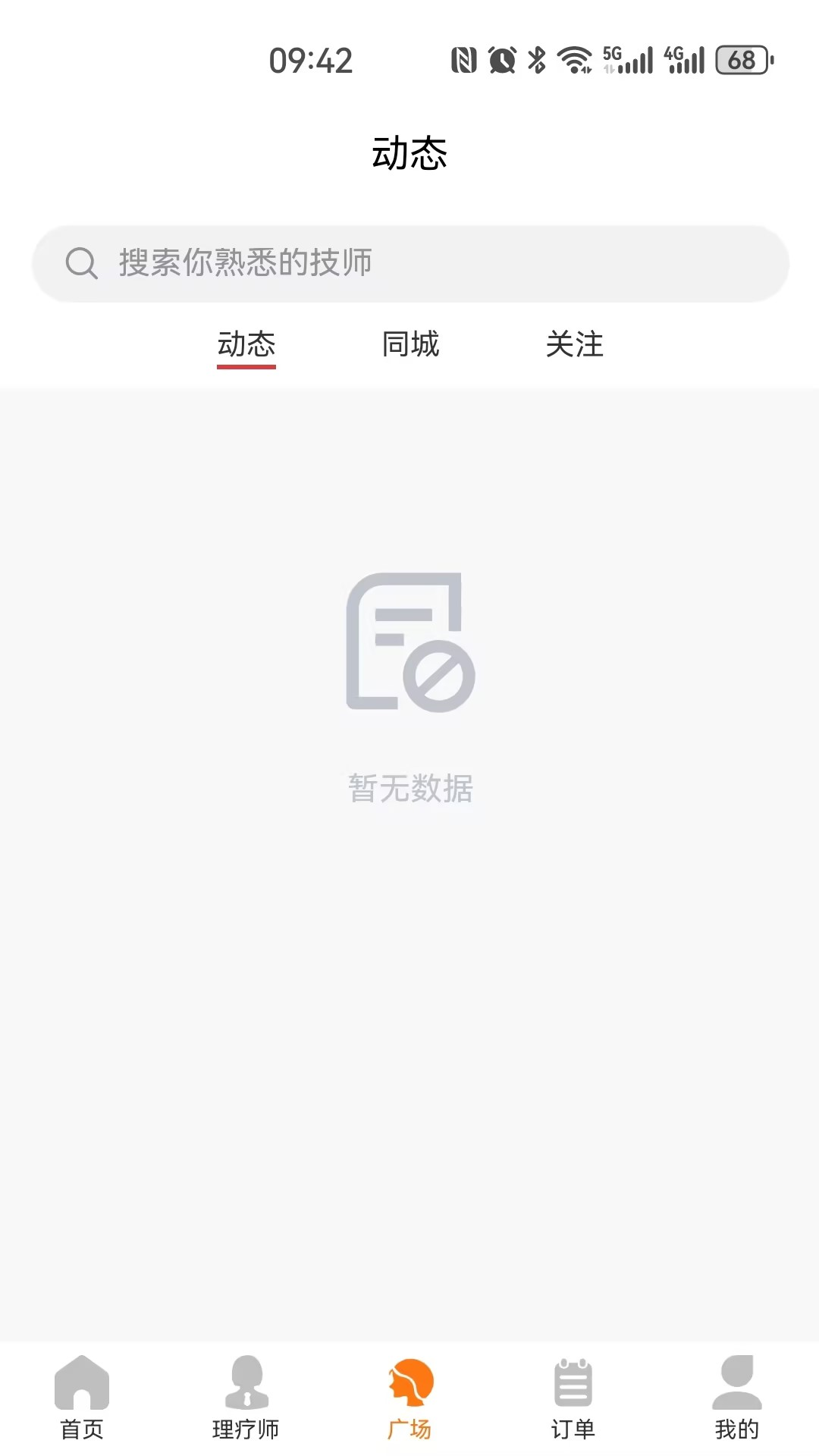Select the currently active 动态 tab

tap(246, 345)
